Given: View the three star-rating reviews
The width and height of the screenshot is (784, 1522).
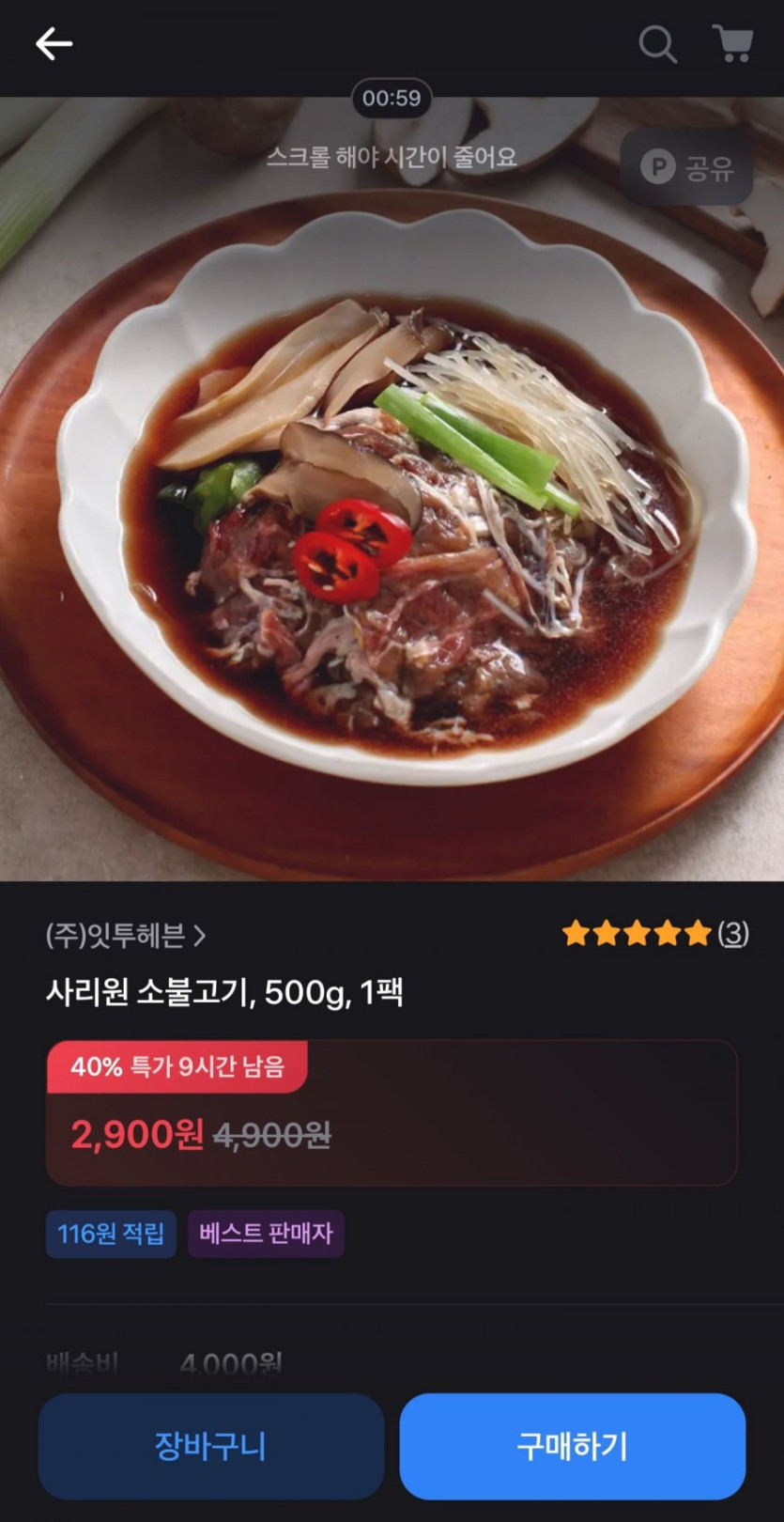Looking at the screenshot, I should (654, 933).
